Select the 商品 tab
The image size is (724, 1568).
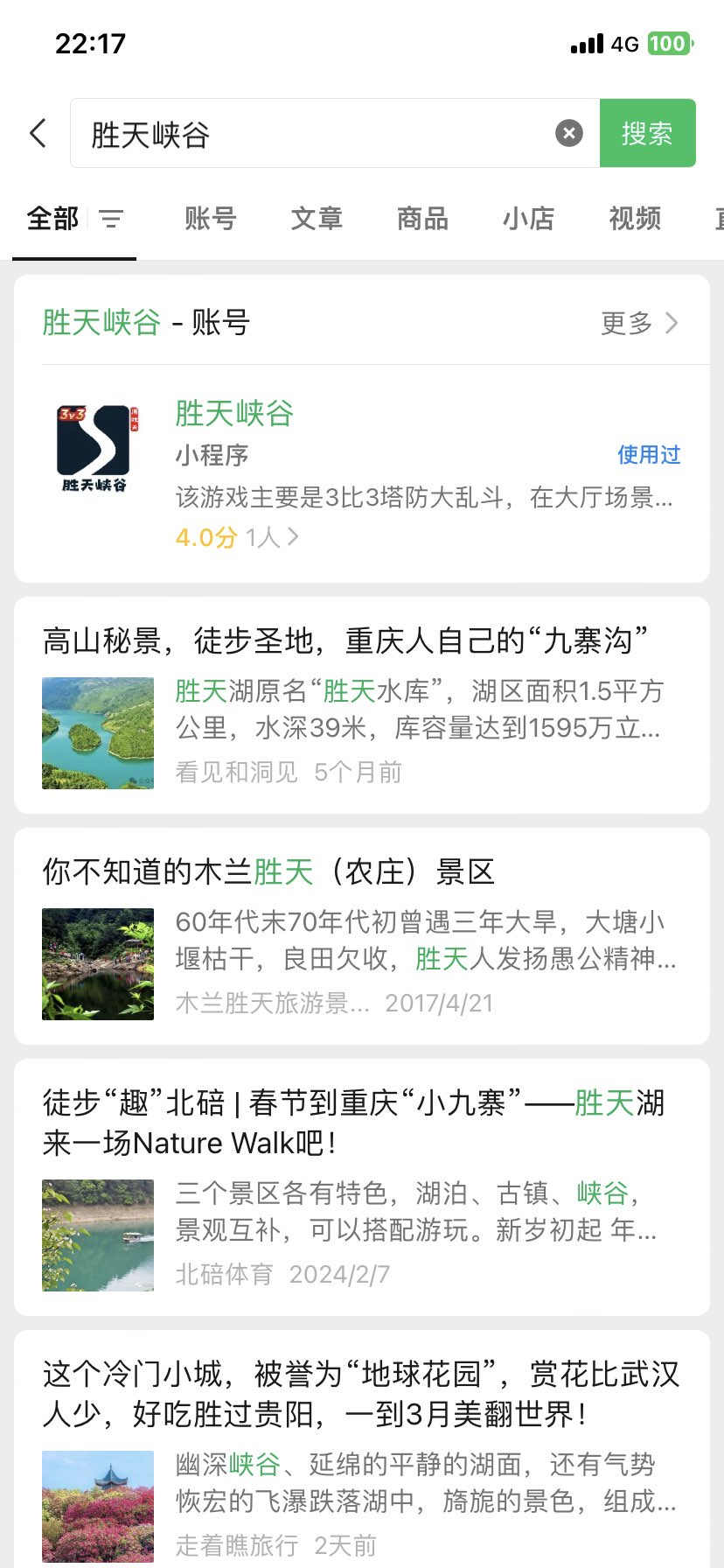pos(422,219)
